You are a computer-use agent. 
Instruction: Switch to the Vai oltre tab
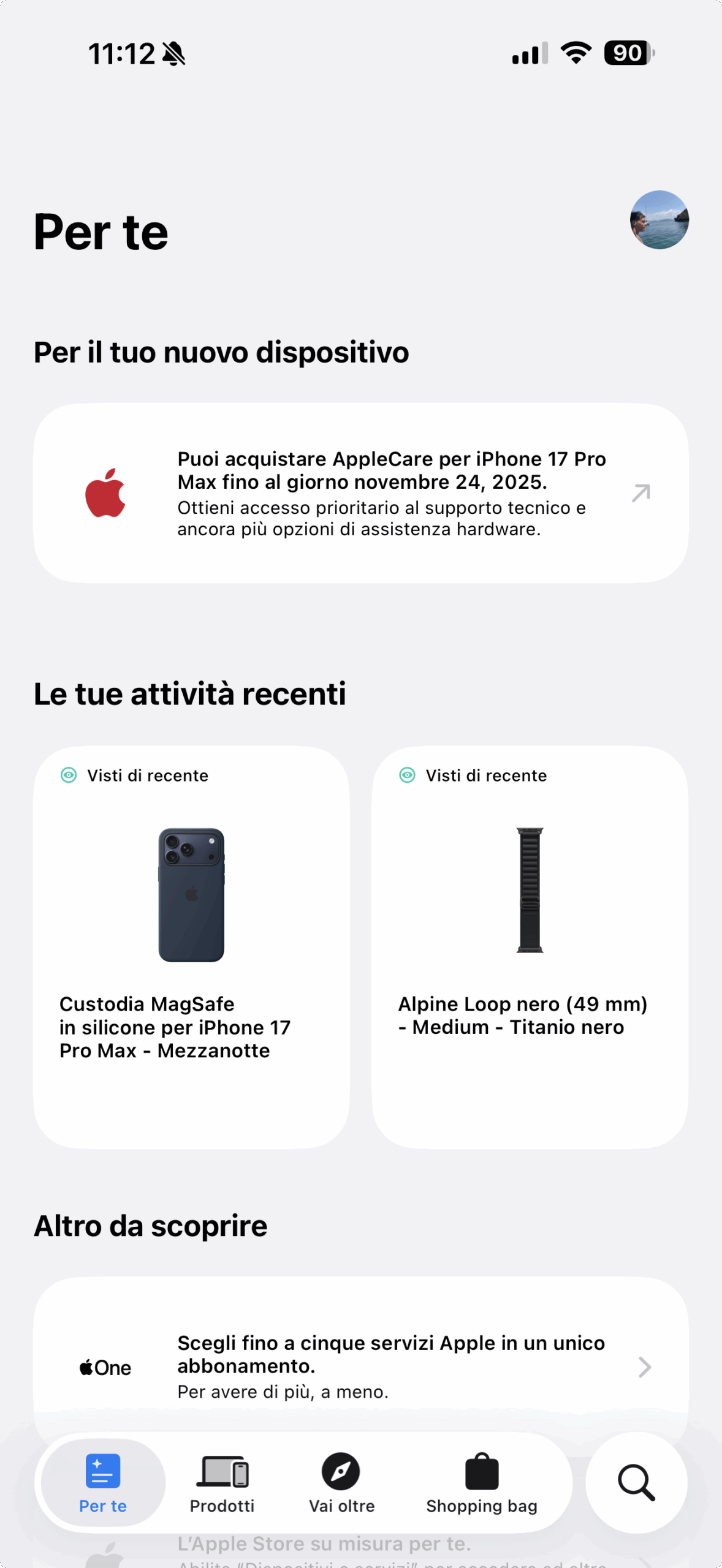click(341, 1482)
